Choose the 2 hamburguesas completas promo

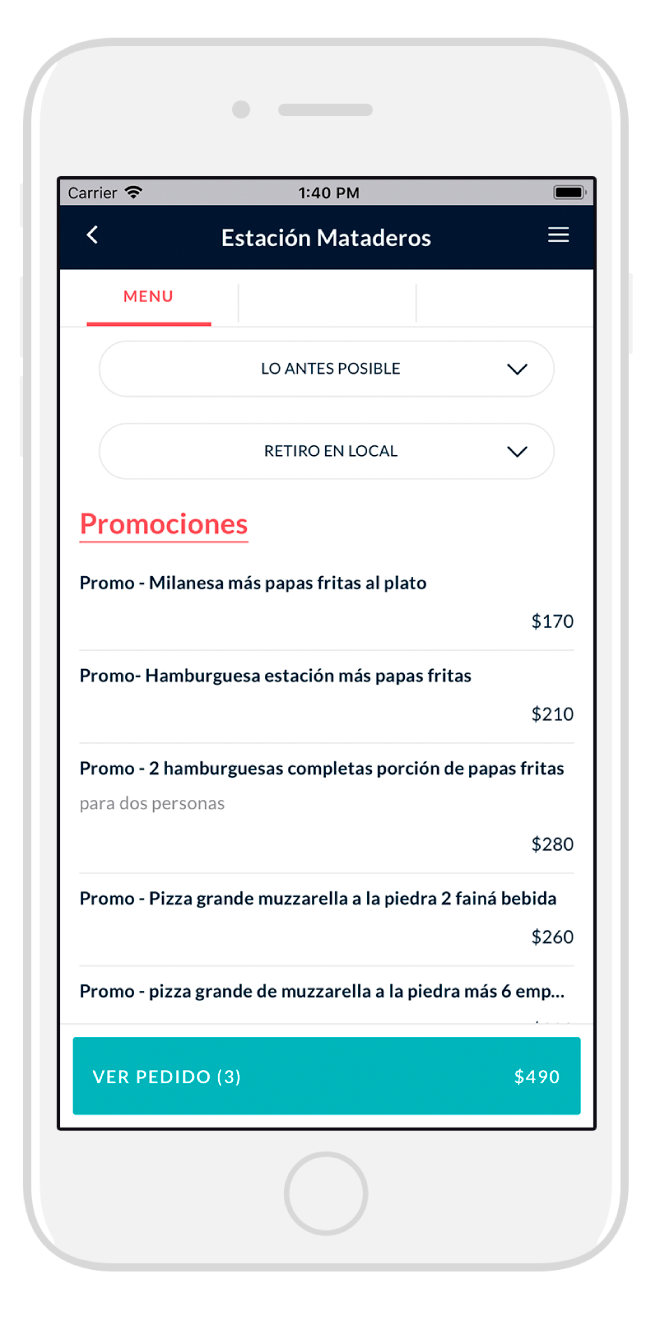tap(326, 808)
